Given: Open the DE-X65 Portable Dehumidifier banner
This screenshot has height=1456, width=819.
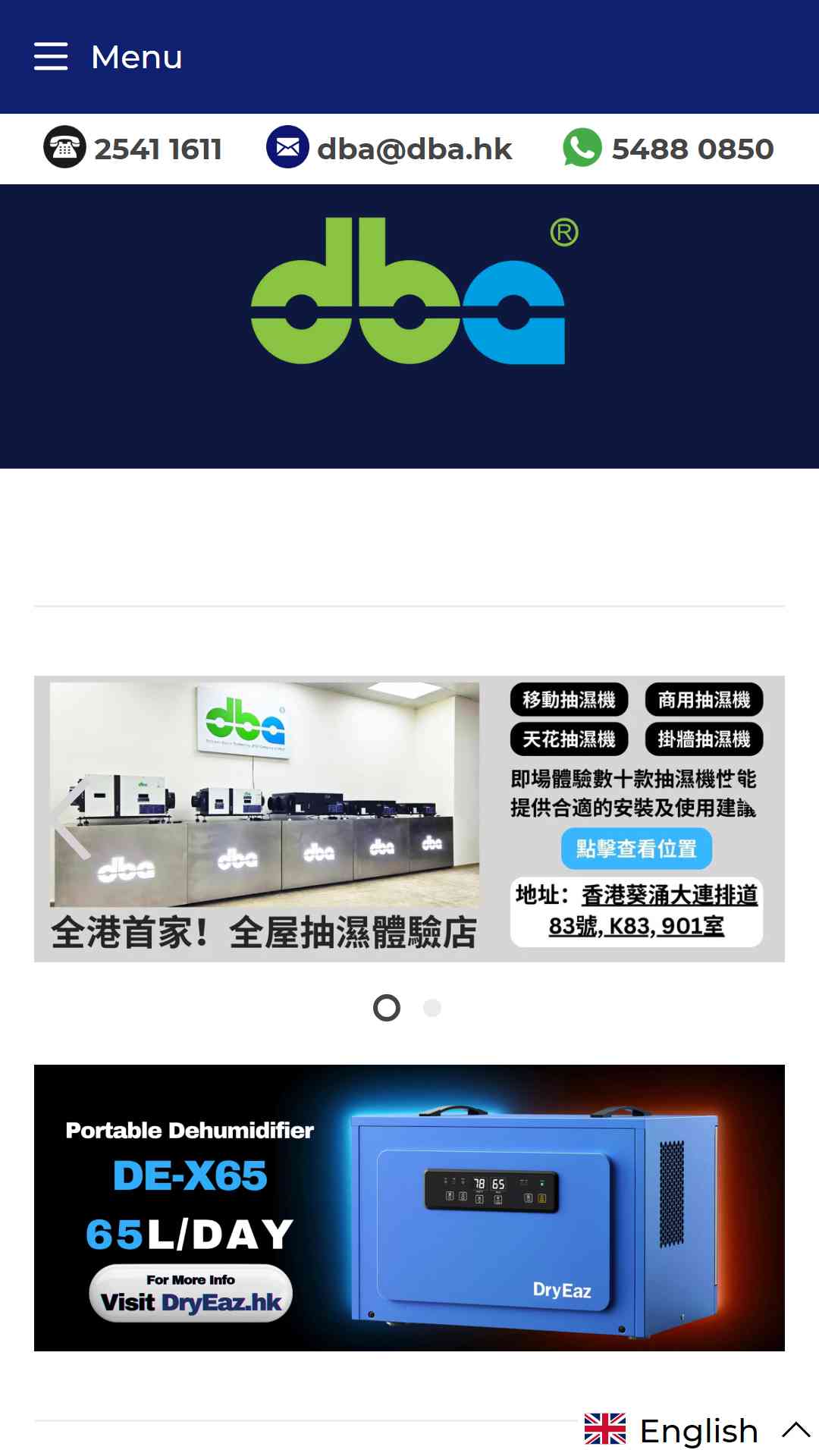Looking at the screenshot, I should 409,1208.
